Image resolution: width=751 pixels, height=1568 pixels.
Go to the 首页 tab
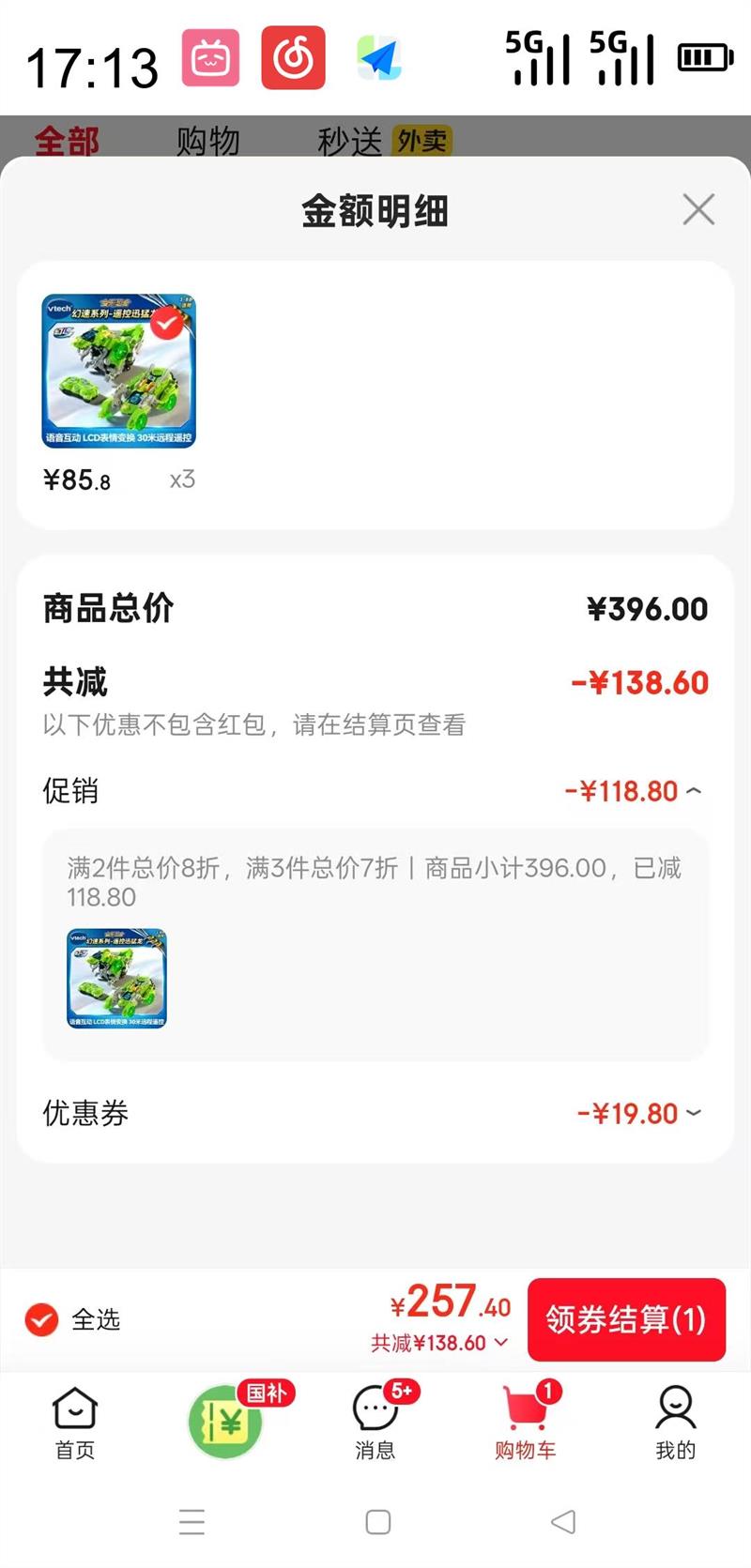[x=75, y=1423]
